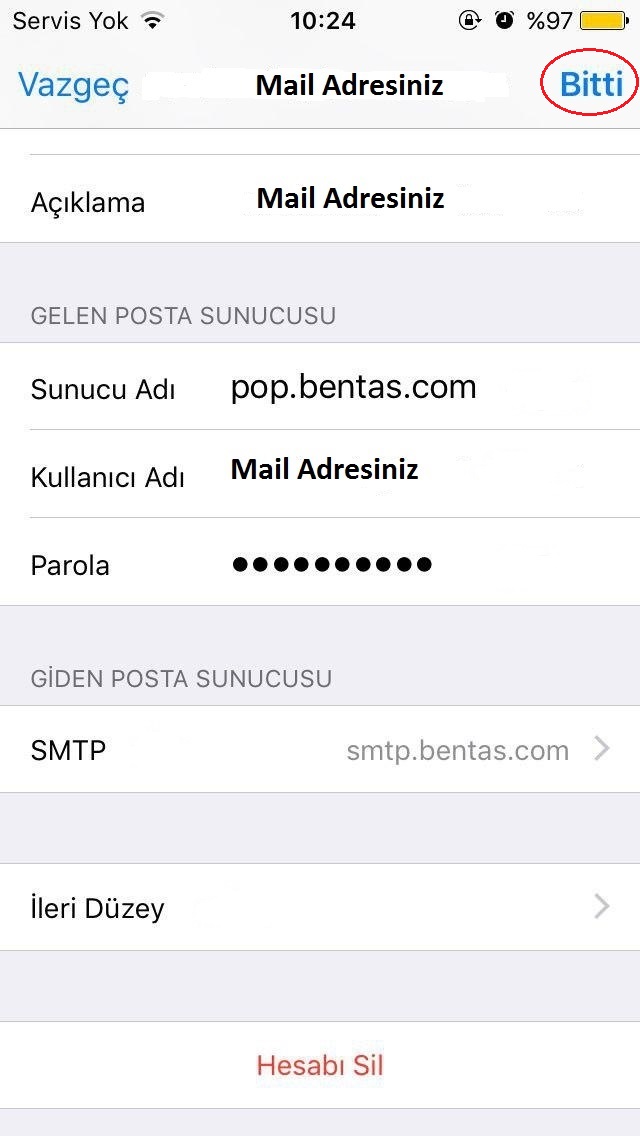Tap Bitti to save the account
Screen dimensions: 640x1136
click(x=591, y=85)
